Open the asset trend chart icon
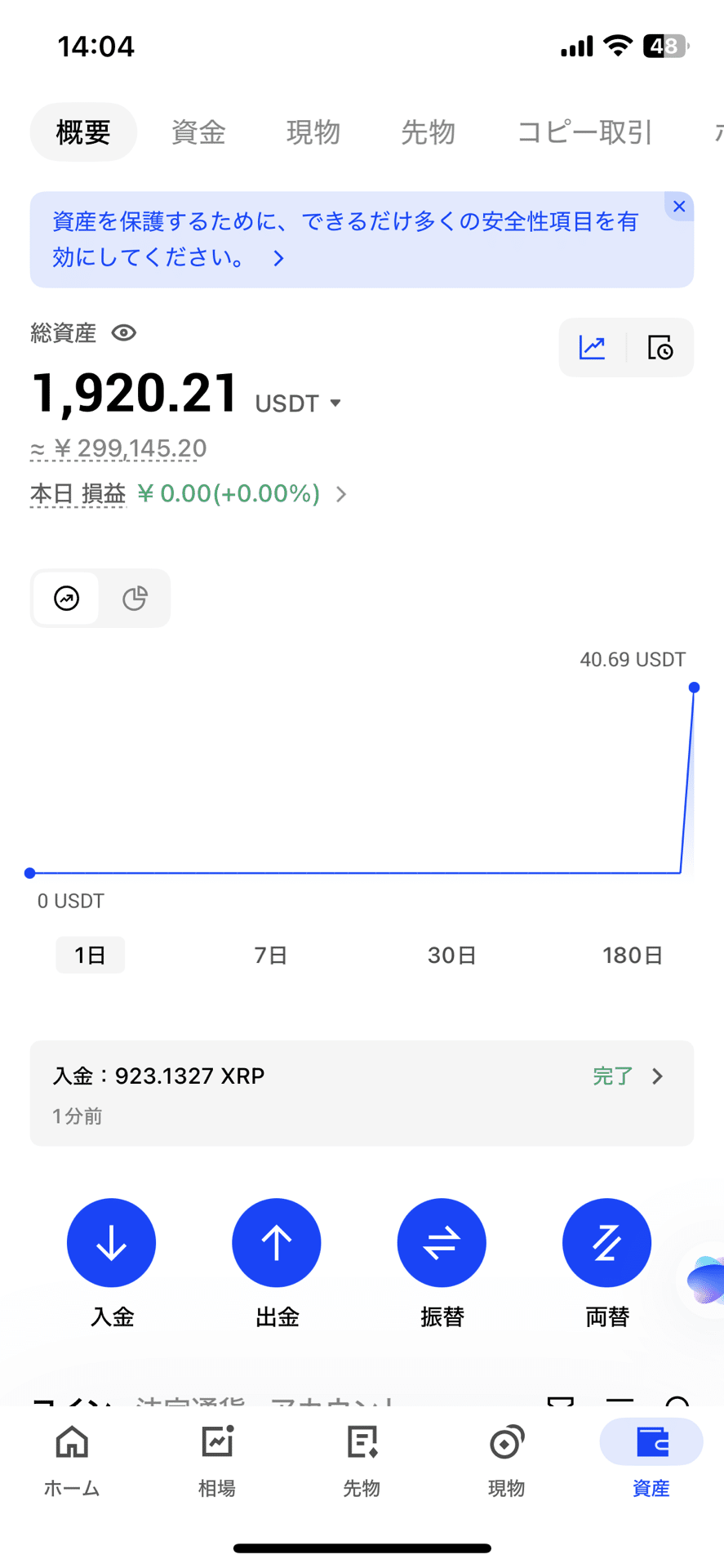724x1568 pixels. (x=591, y=347)
